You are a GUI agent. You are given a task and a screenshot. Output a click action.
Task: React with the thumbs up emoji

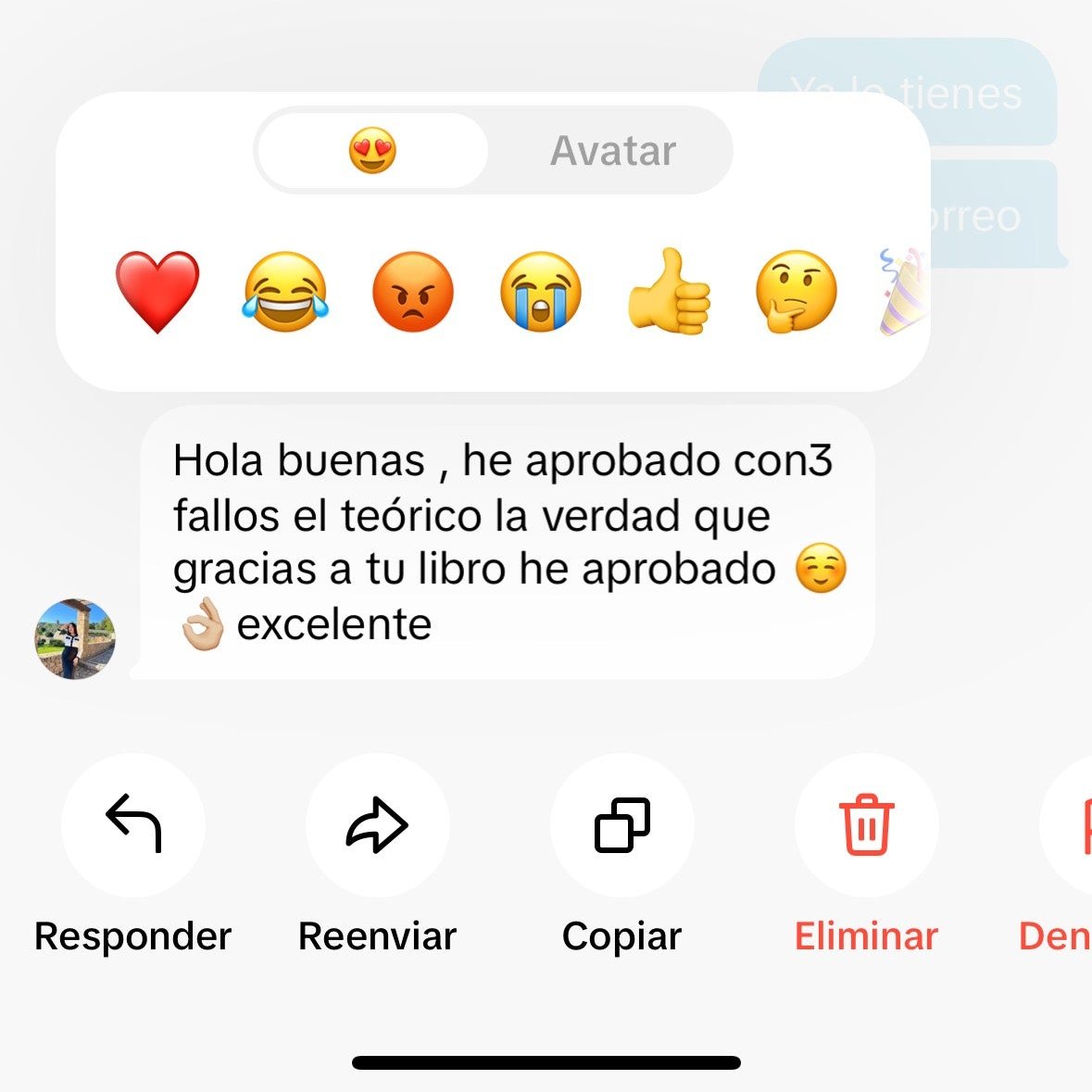[x=669, y=292]
